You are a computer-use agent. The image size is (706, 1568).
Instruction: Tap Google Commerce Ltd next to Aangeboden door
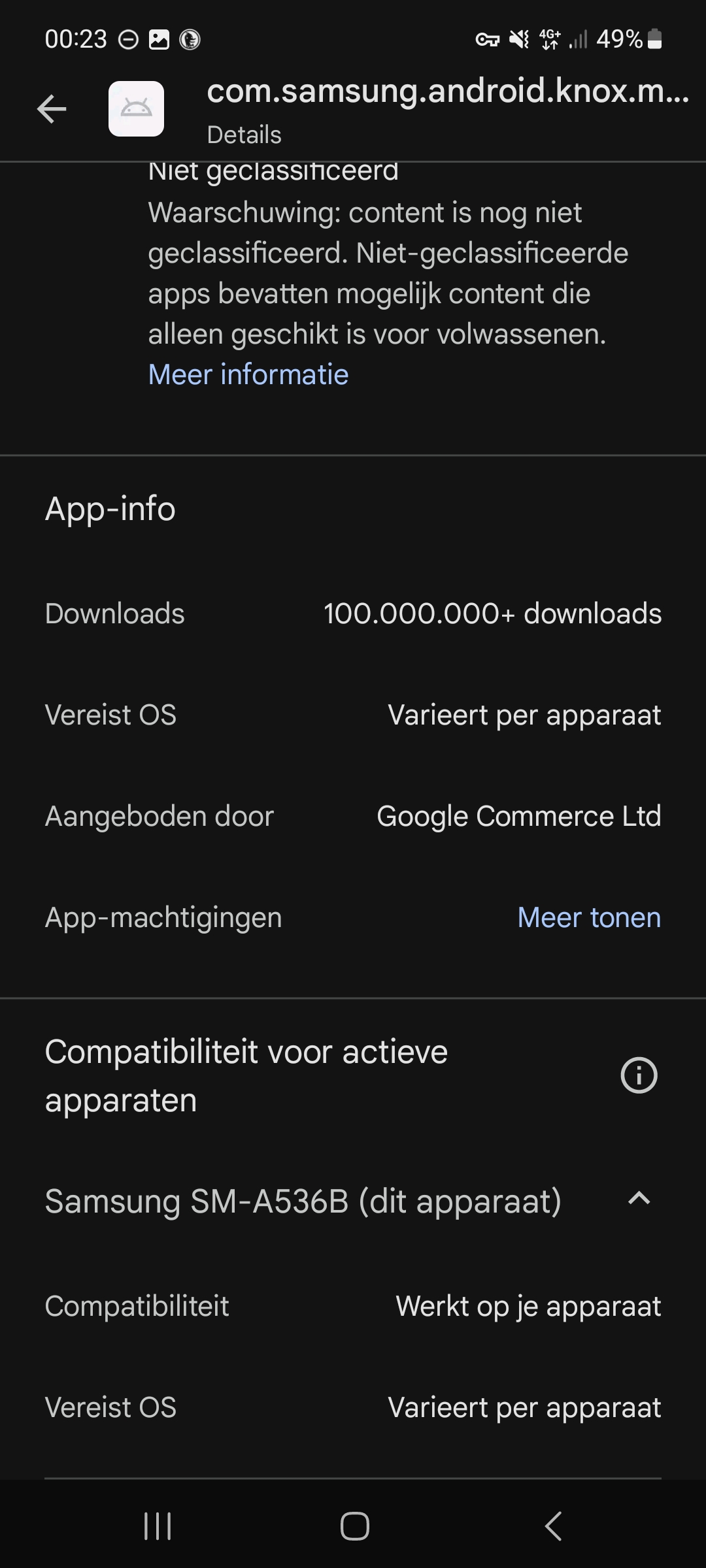tap(518, 816)
